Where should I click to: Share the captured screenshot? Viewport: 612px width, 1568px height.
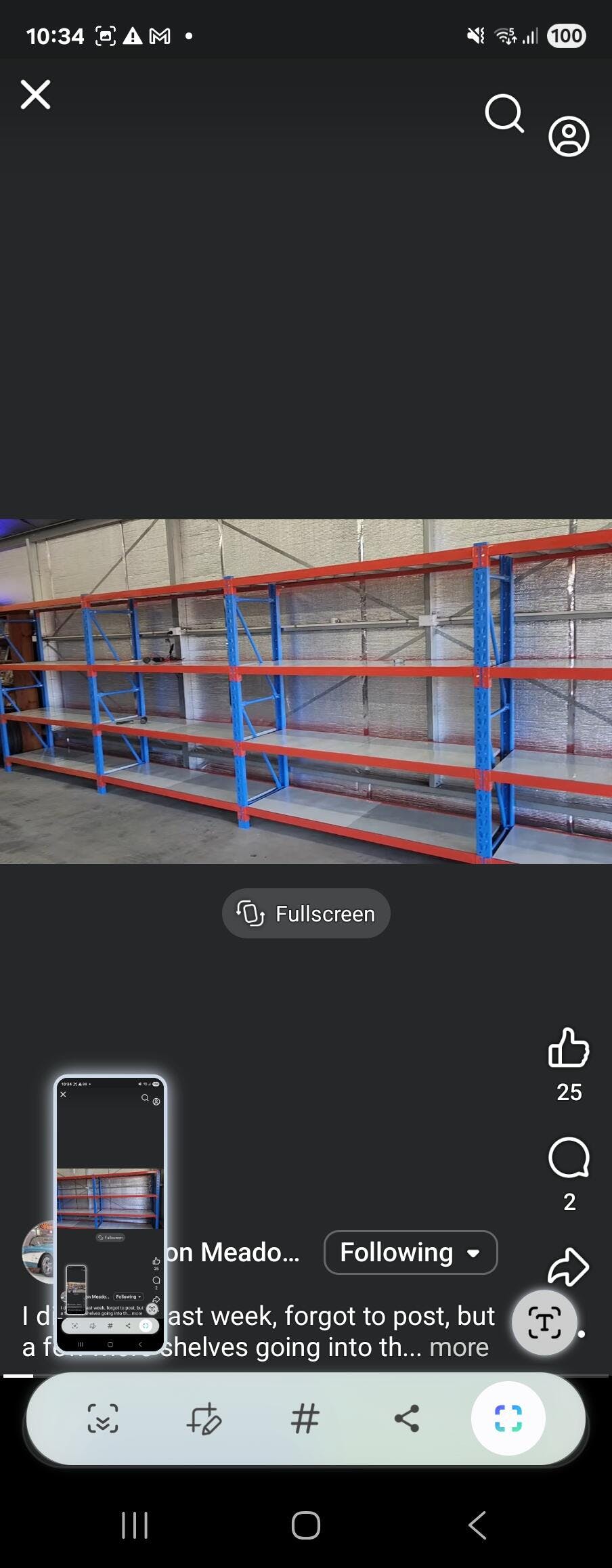coord(406,1418)
